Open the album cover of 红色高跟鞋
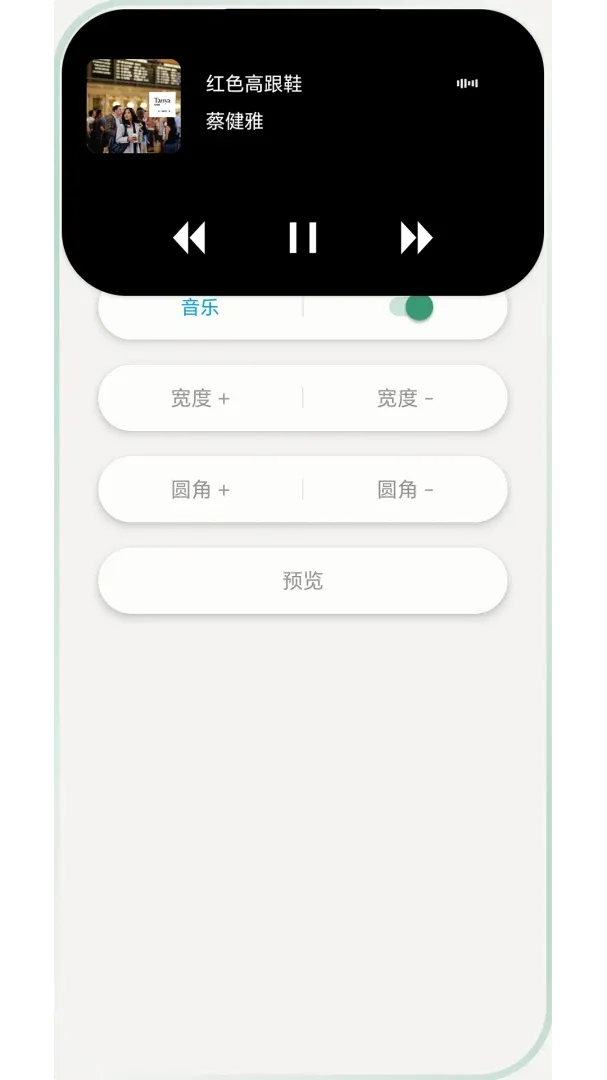Viewport: 607px width, 1080px height. coord(134,106)
